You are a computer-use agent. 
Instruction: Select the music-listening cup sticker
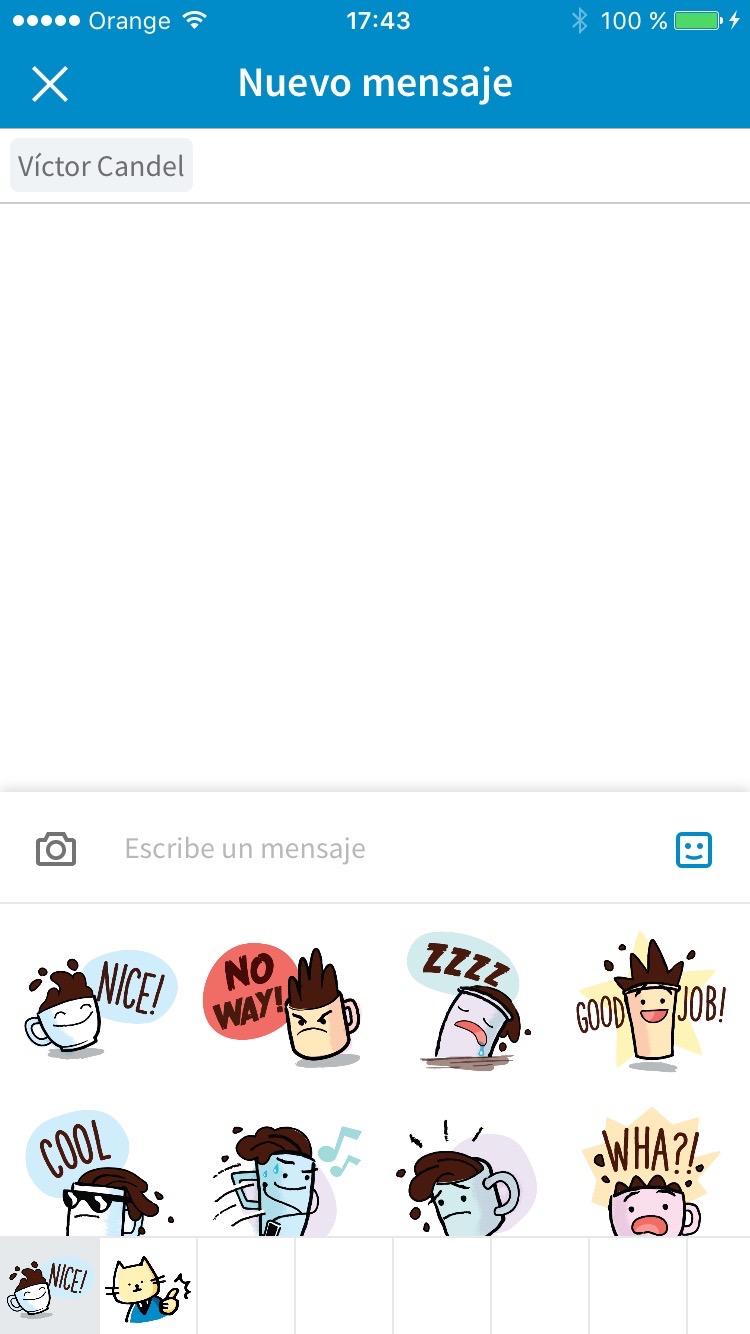(x=282, y=1180)
